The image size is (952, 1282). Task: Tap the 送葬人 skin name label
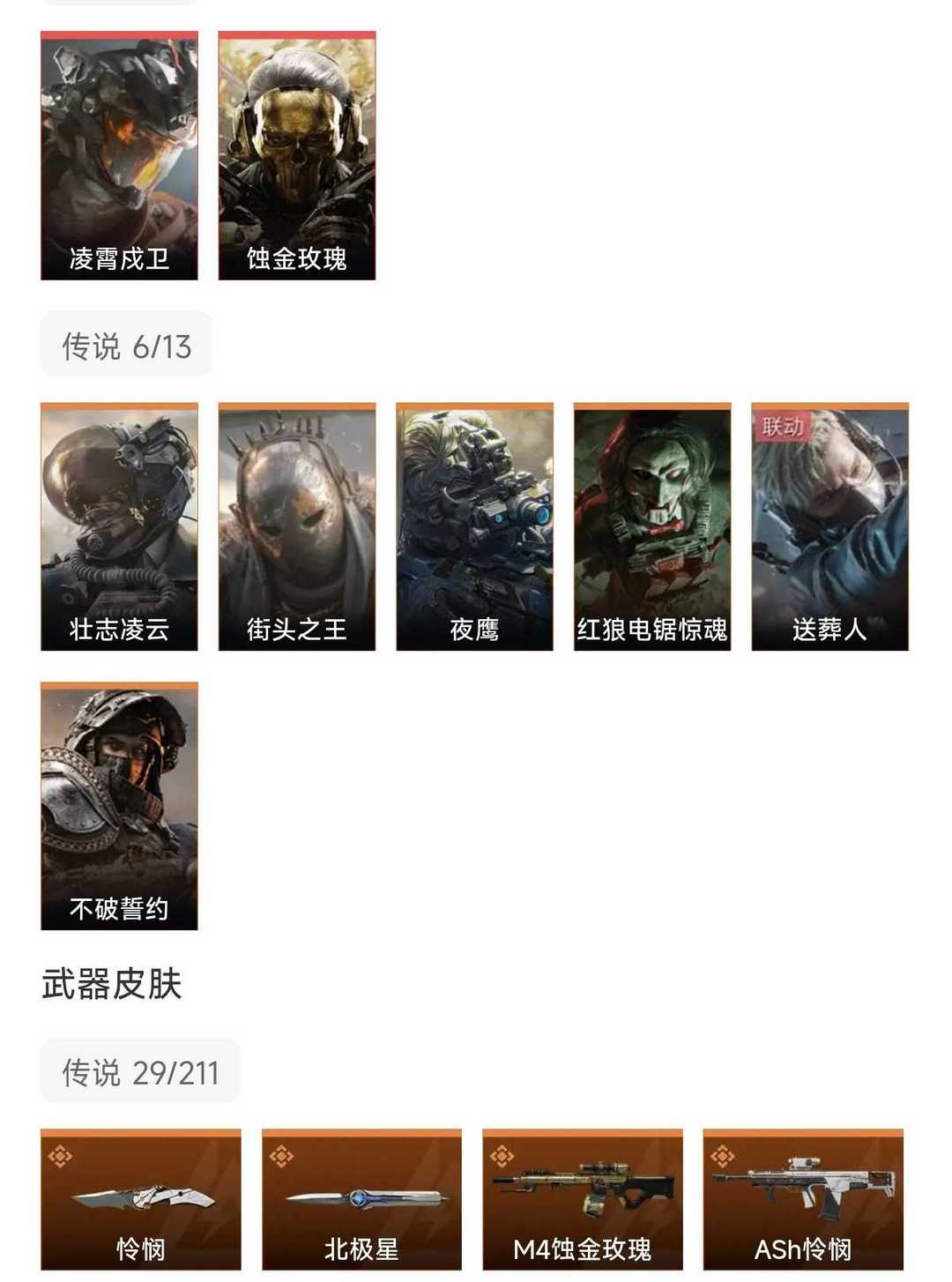point(831,630)
